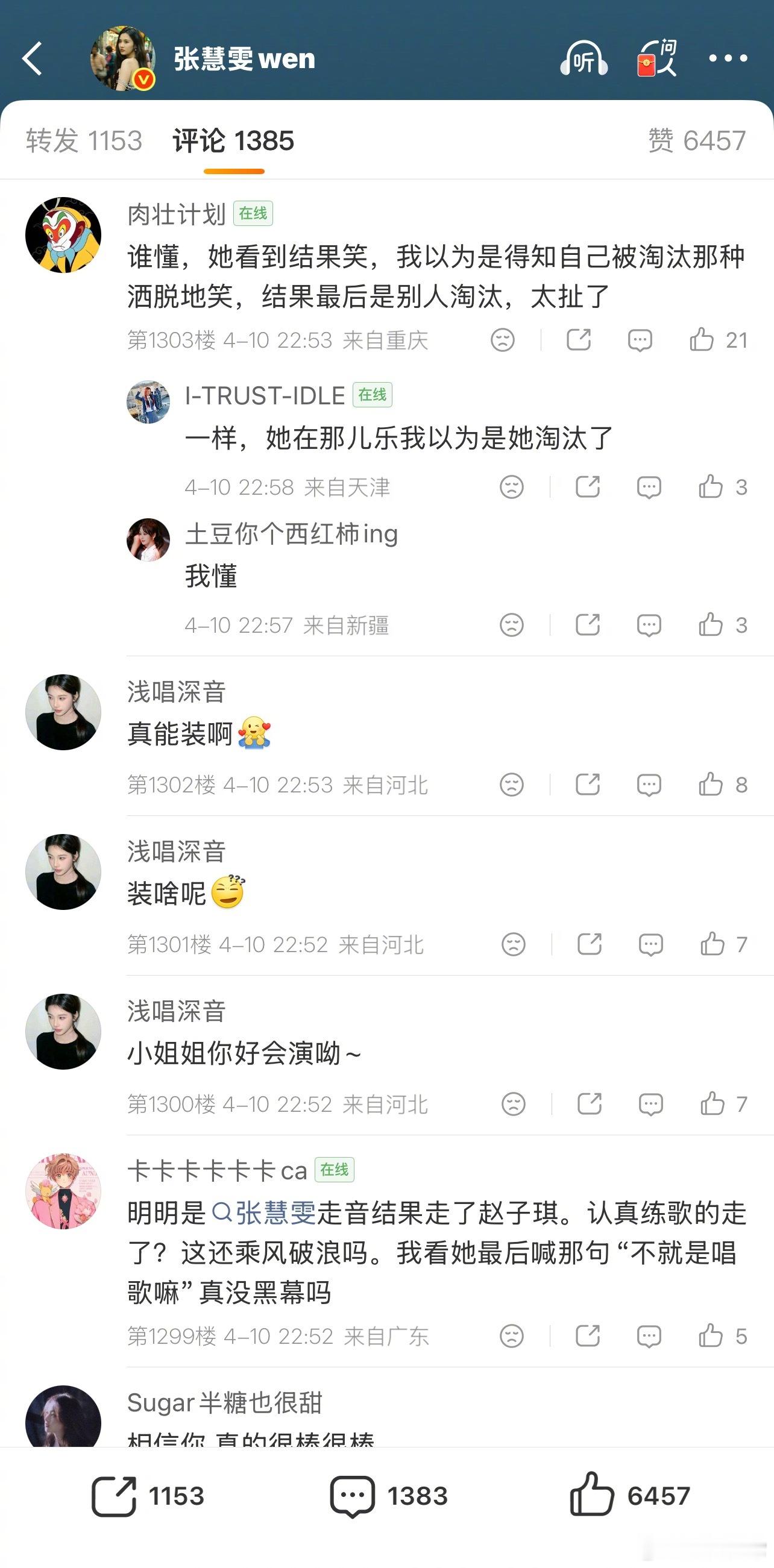Click the frown icon on 浅唱深音's 真能装啊 comment
774x1568 pixels.
pos(512,785)
